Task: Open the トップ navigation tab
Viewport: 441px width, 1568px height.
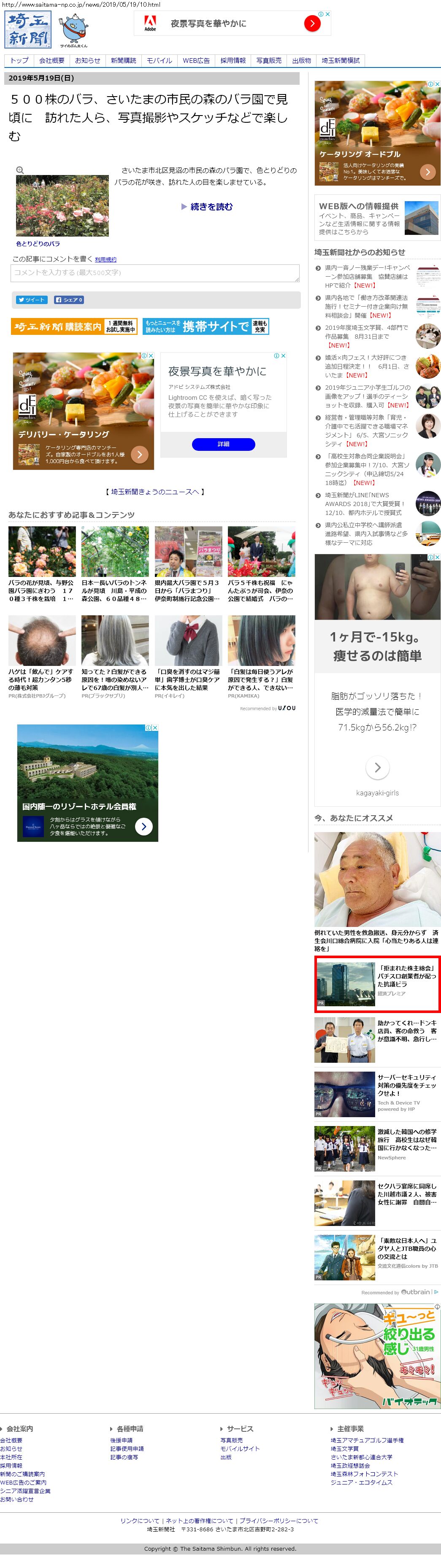Action: click(x=19, y=60)
